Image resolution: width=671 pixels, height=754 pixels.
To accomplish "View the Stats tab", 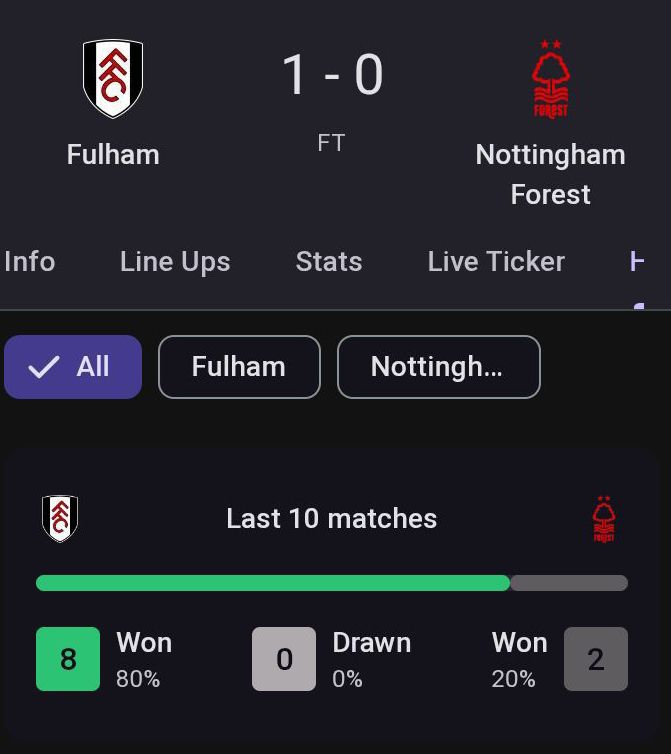I will (328, 262).
